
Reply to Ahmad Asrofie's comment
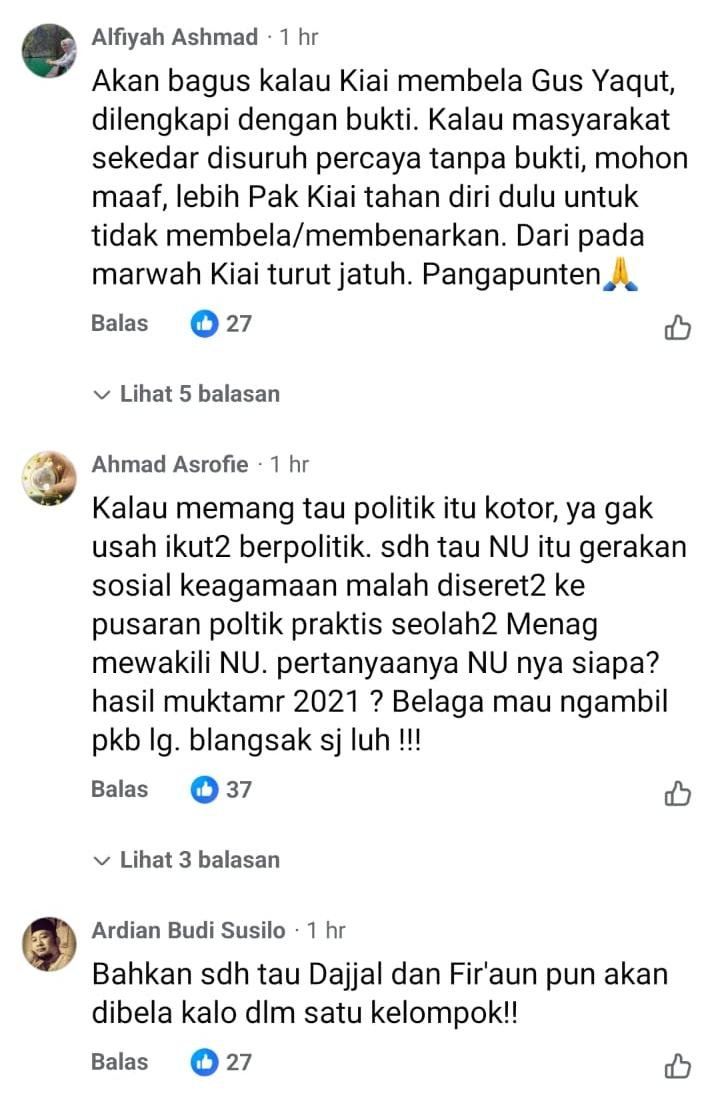tap(119, 789)
